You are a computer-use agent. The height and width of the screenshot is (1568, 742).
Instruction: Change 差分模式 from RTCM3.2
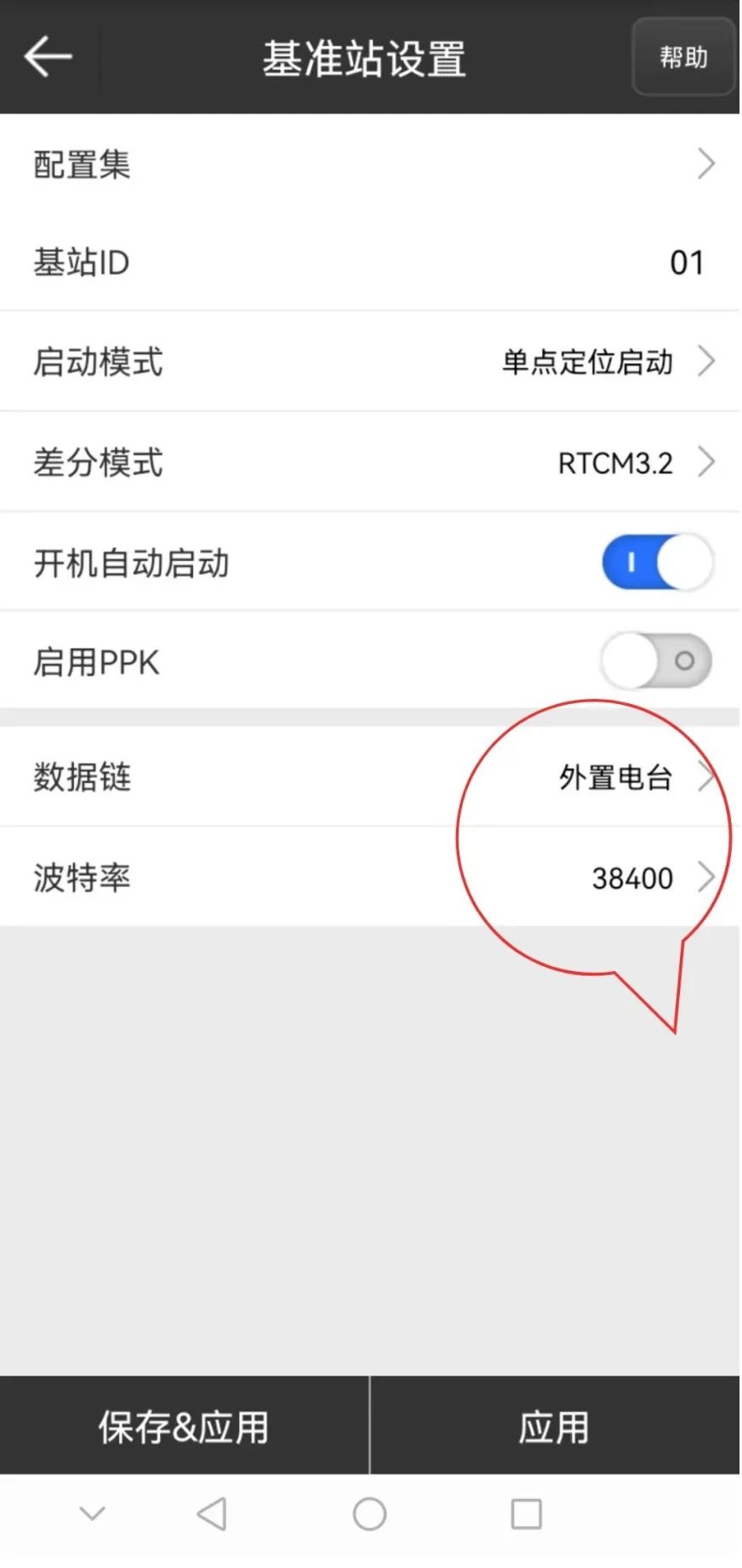click(x=369, y=462)
